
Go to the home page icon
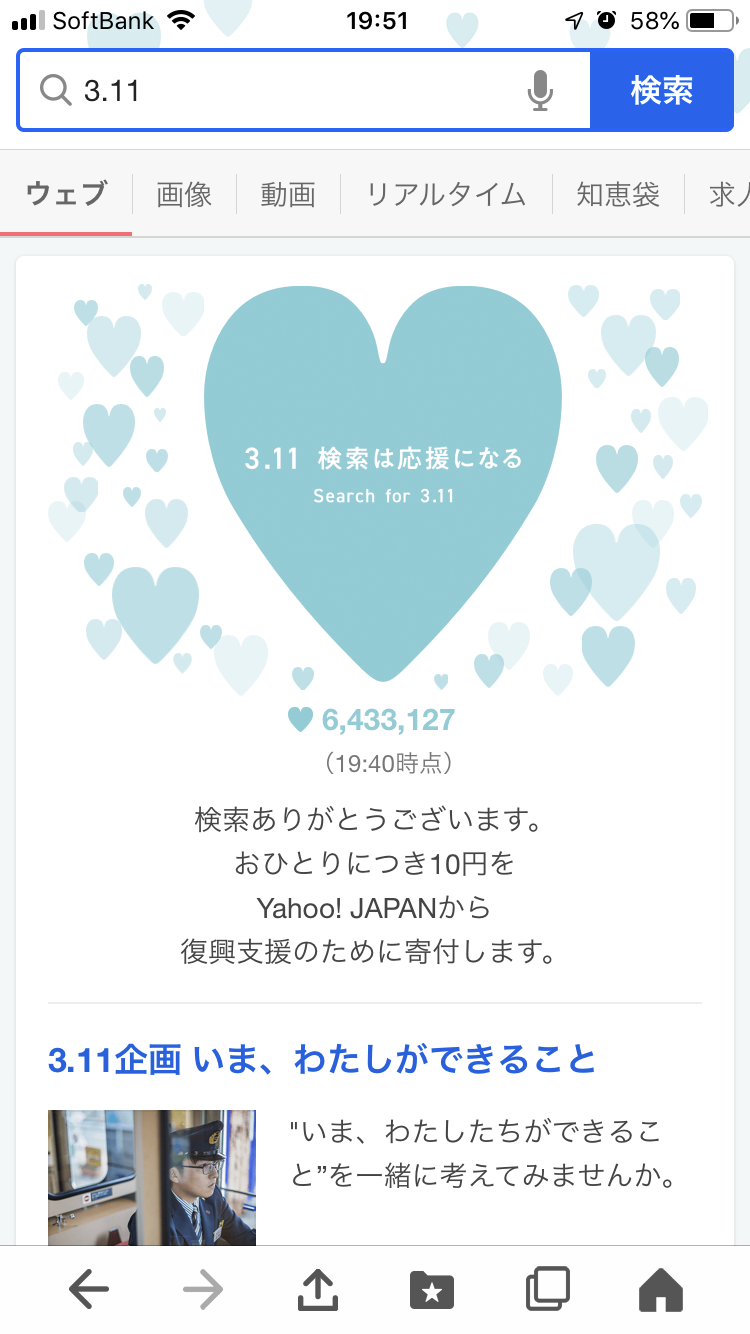point(661,1290)
